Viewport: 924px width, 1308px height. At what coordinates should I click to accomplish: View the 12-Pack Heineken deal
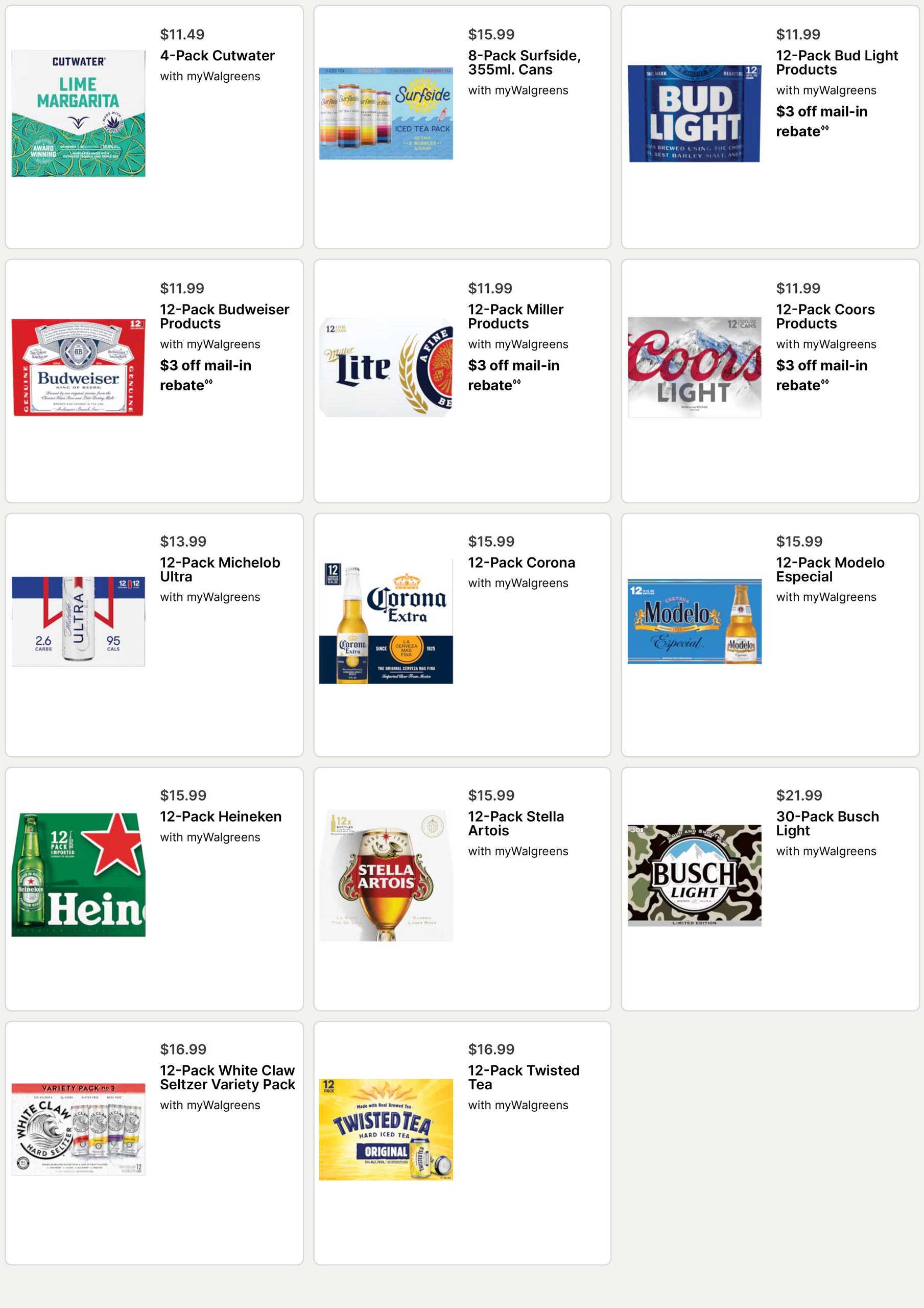pyautogui.click(x=154, y=889)
